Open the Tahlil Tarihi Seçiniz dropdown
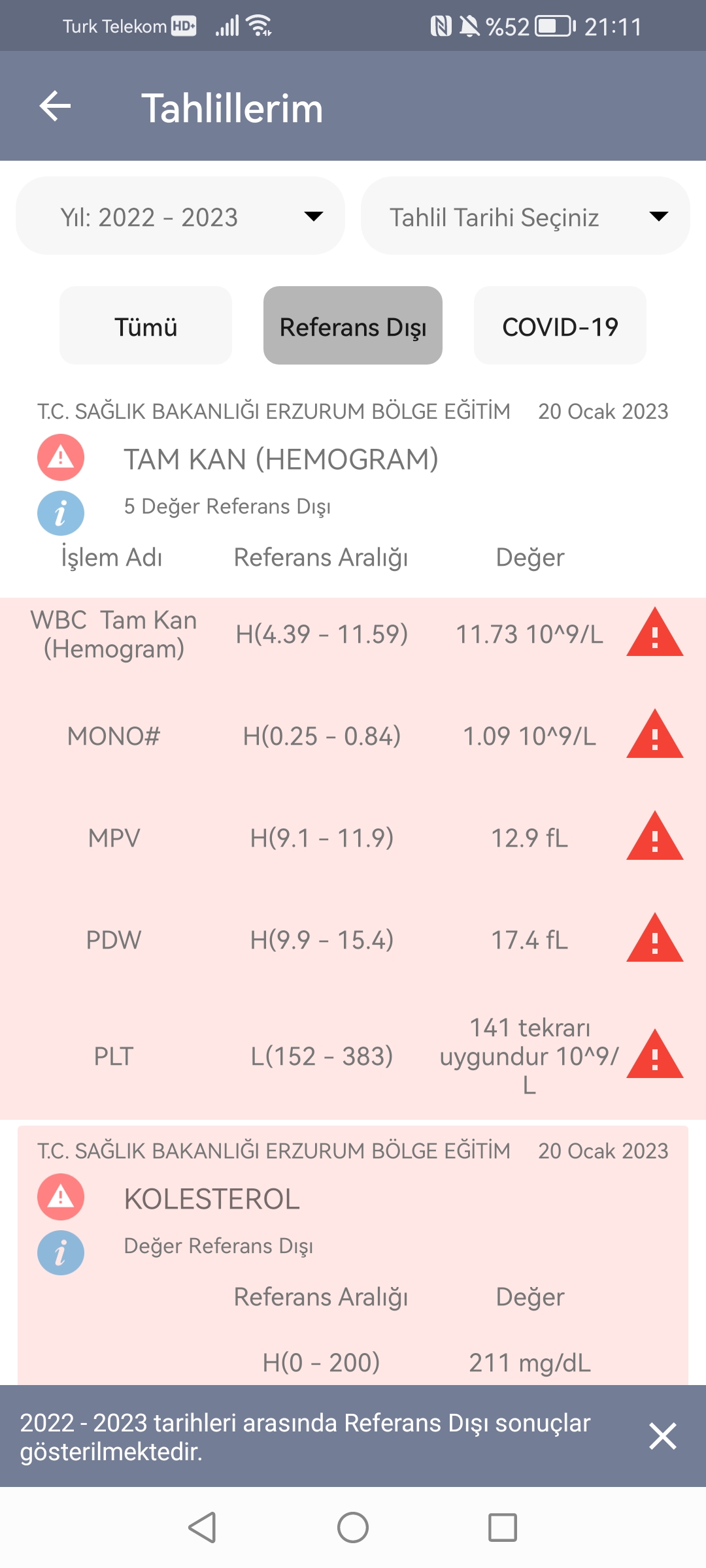The width and height of the screenshot is (706, 1568). tap(525, 216)
